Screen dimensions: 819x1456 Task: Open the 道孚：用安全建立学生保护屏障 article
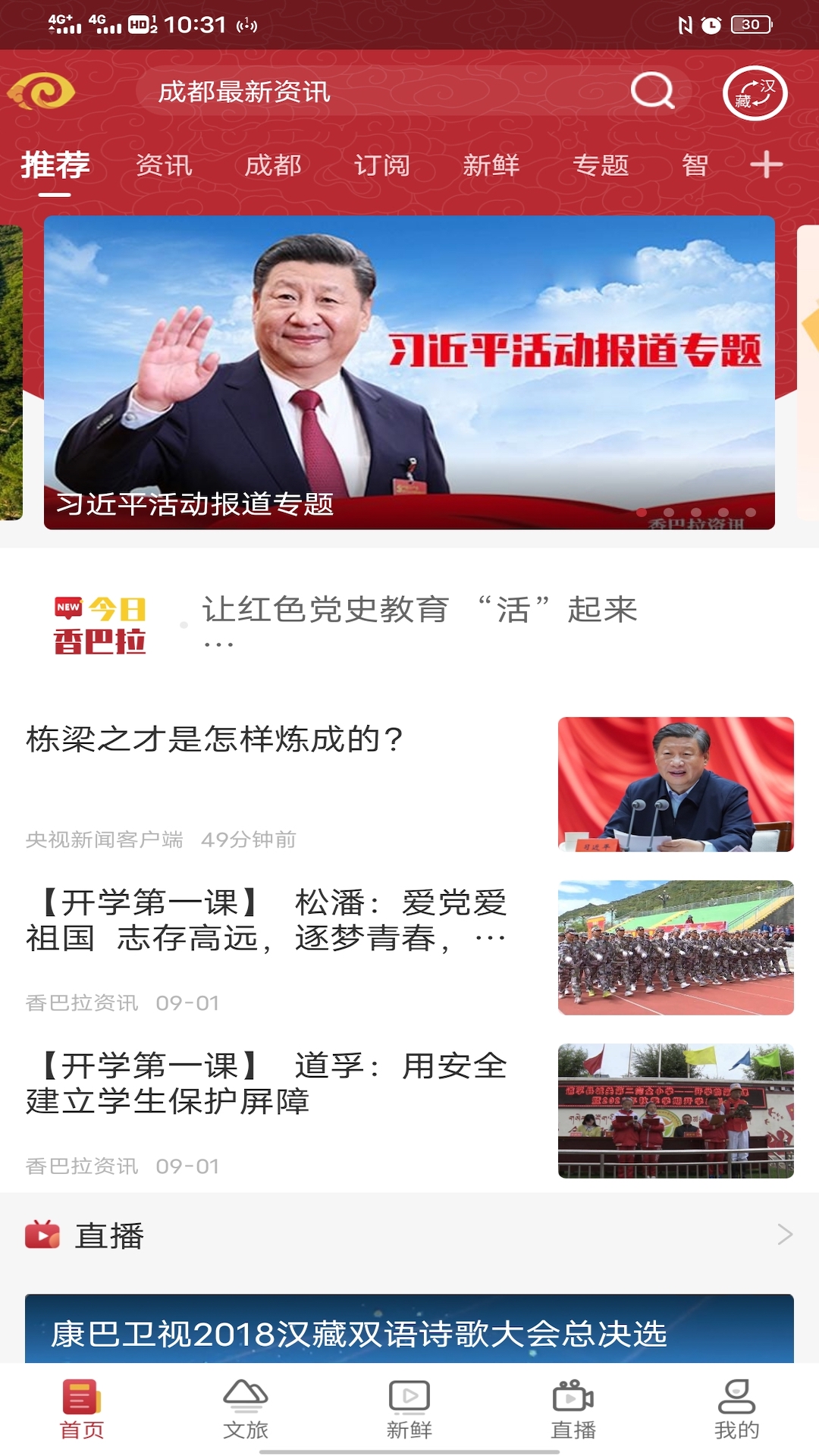(x=267, y=1084)
